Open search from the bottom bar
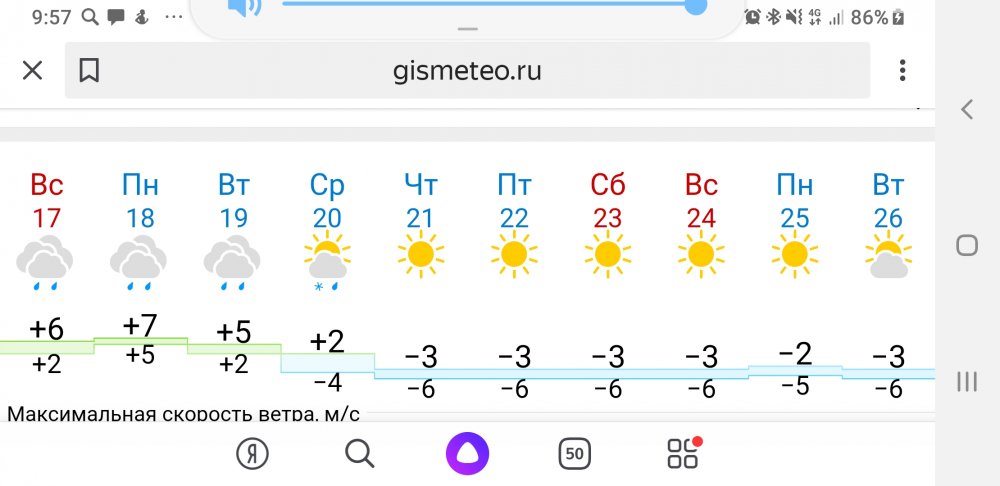This screenshot has height=486, width=1000. 359,454
